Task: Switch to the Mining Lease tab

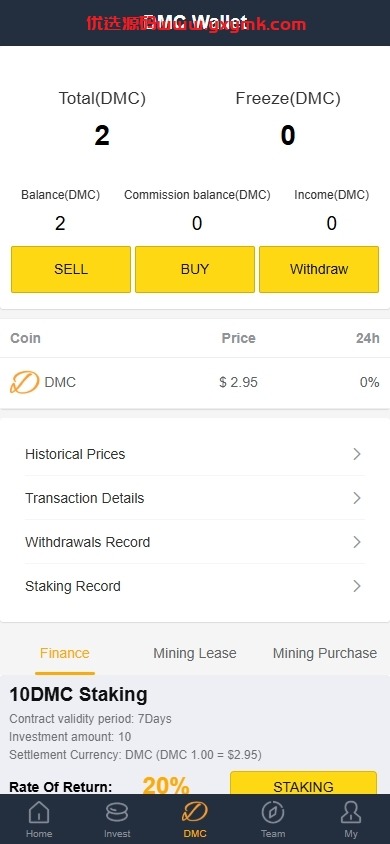Action: point(195,653)
